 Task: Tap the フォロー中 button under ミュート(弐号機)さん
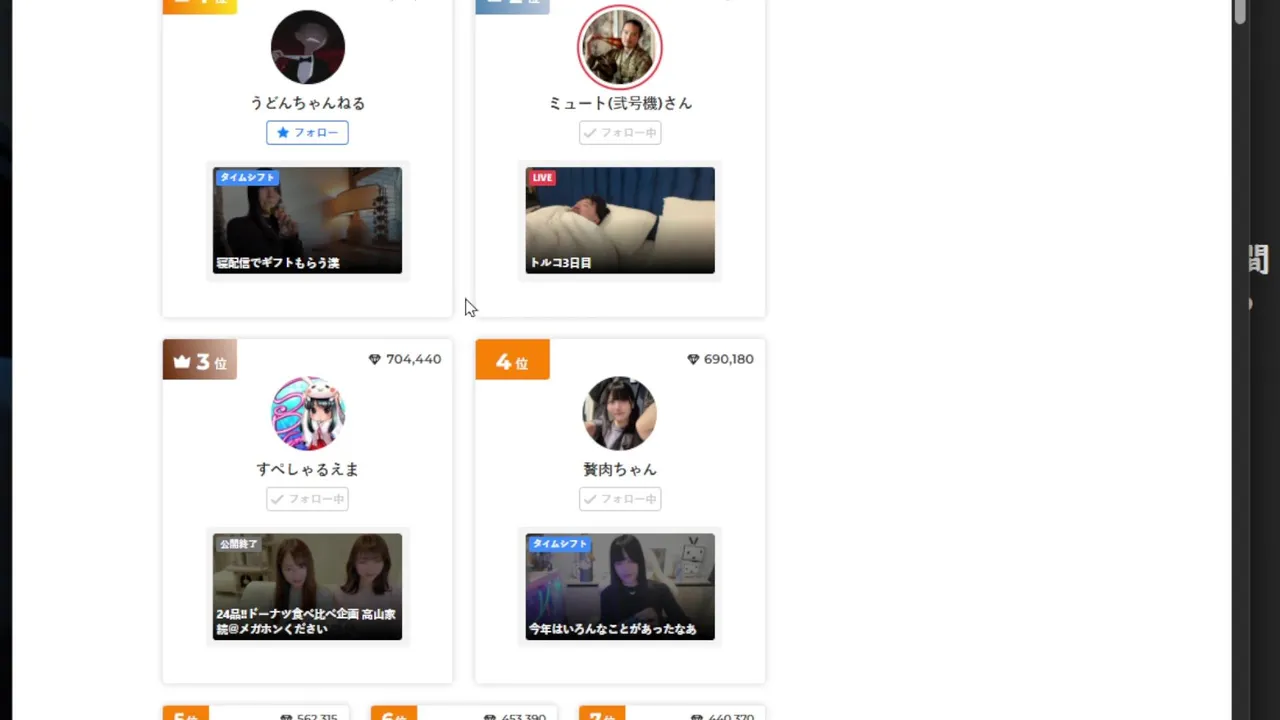tap(620, 132)
